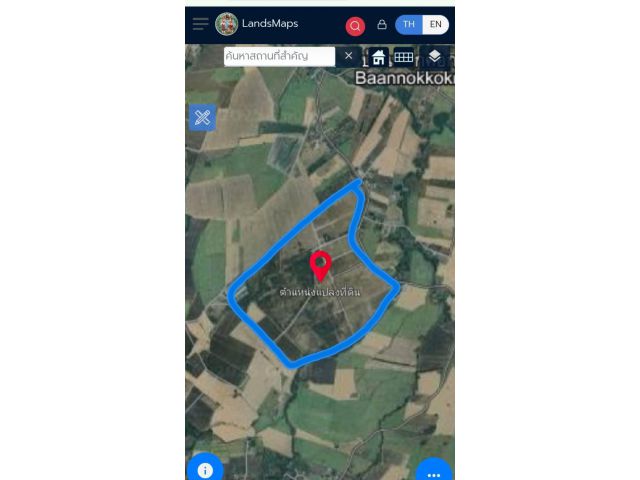This screenshot has width=640, height=480.
Task: Open the more options floating button
Action: 433,472
